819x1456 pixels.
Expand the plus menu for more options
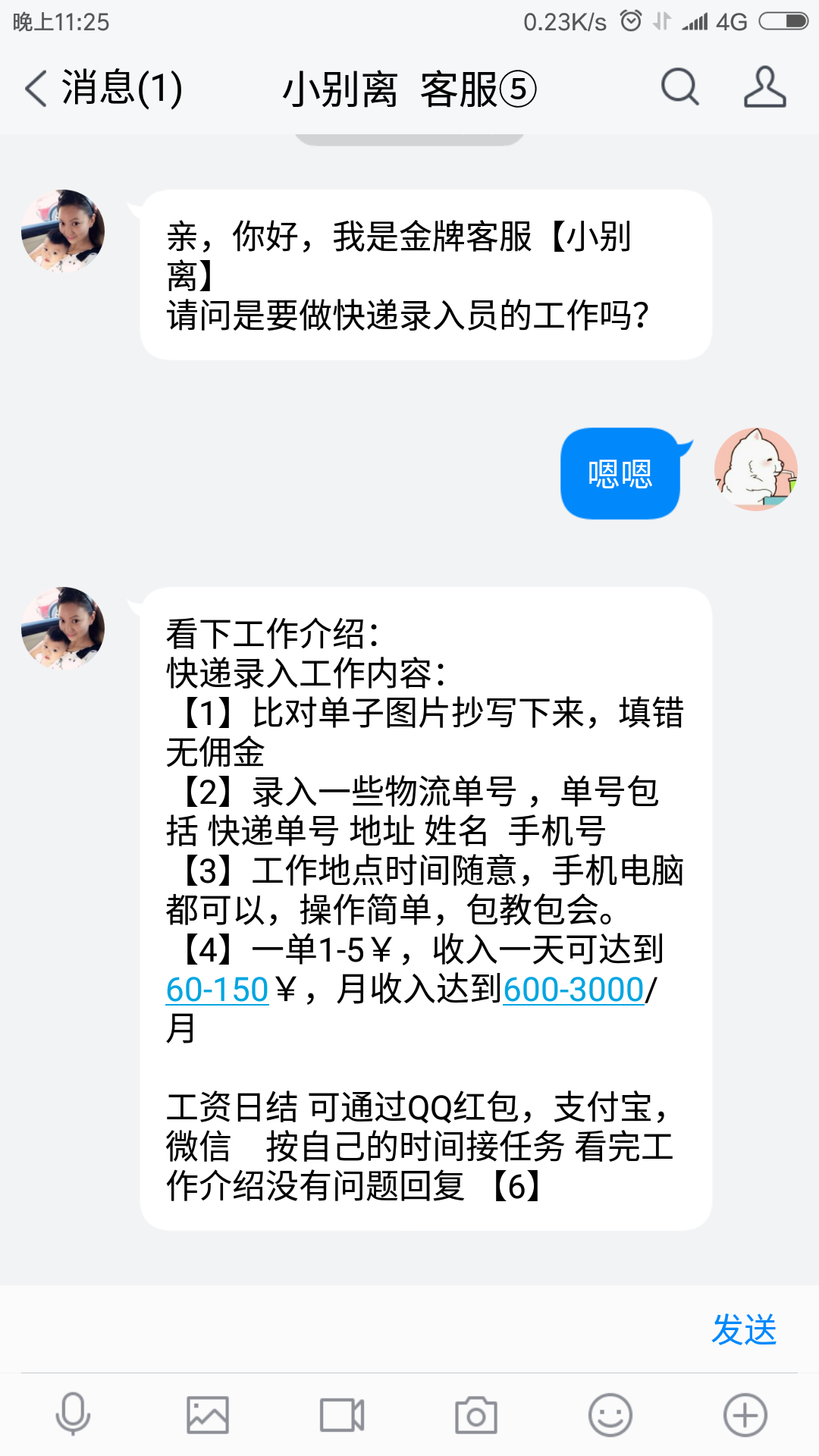(x=745, y=1414)
